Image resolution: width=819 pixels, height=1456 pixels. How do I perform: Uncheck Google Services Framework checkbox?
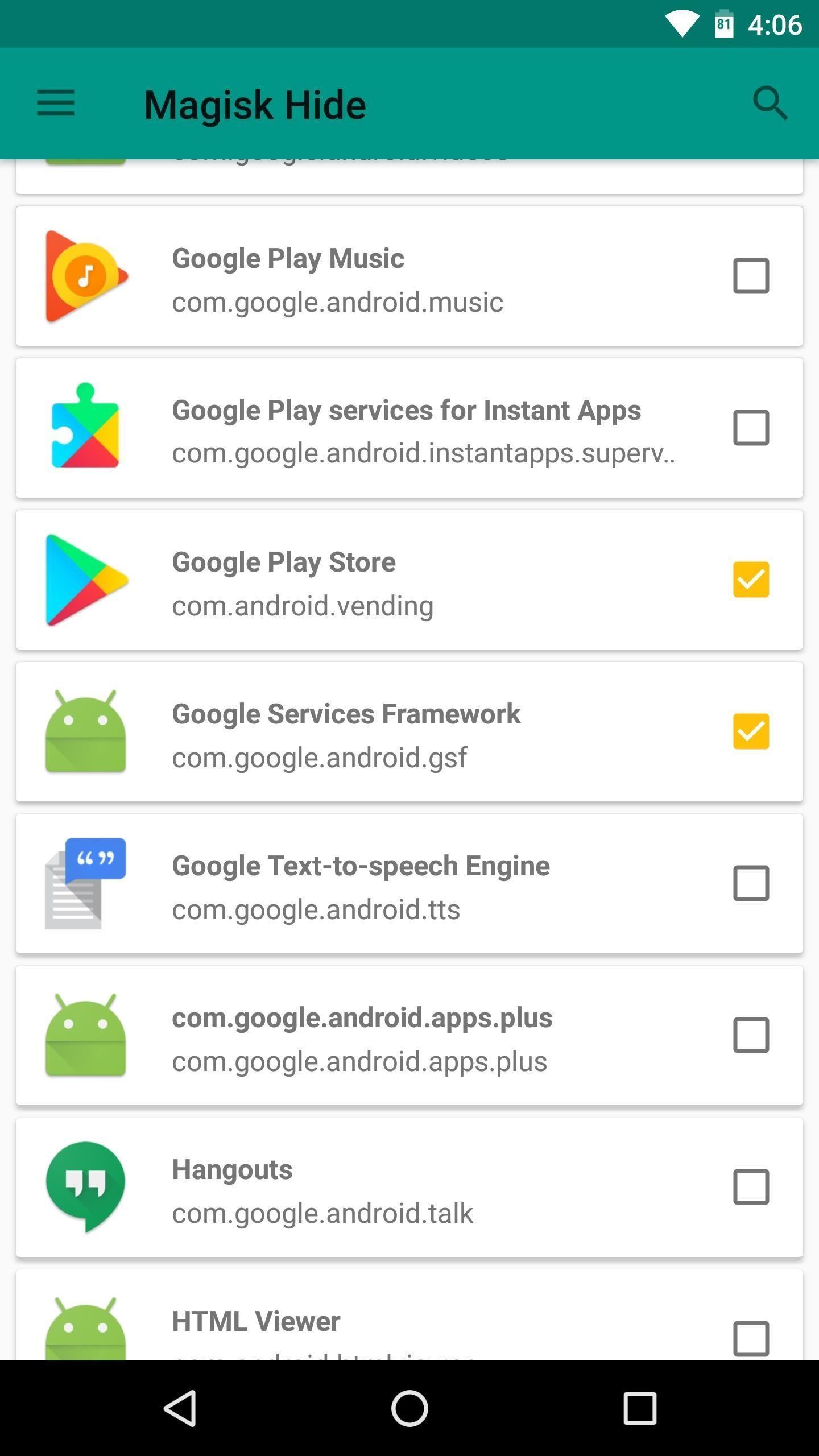point(751,731)
